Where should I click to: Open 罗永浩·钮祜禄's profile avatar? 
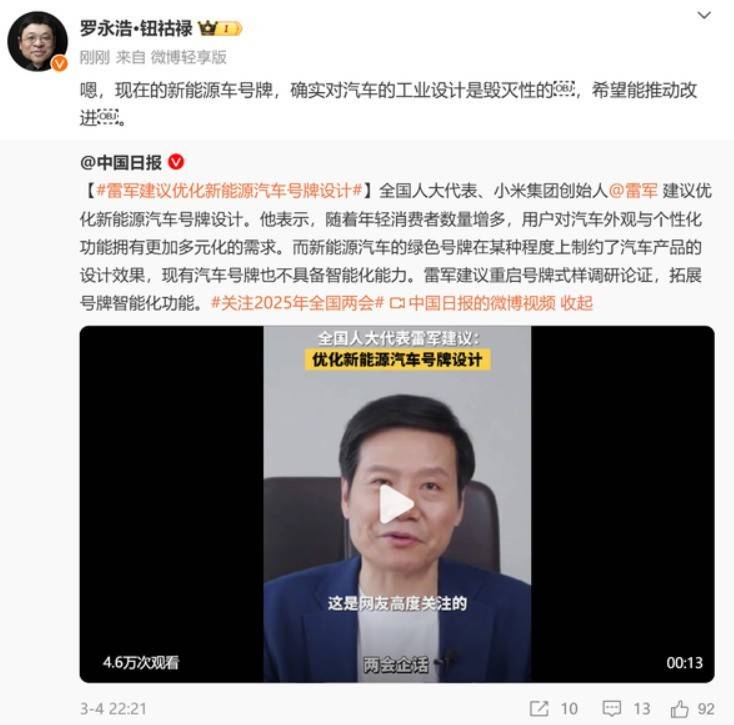pyautogui.click(x=37, y=41)
